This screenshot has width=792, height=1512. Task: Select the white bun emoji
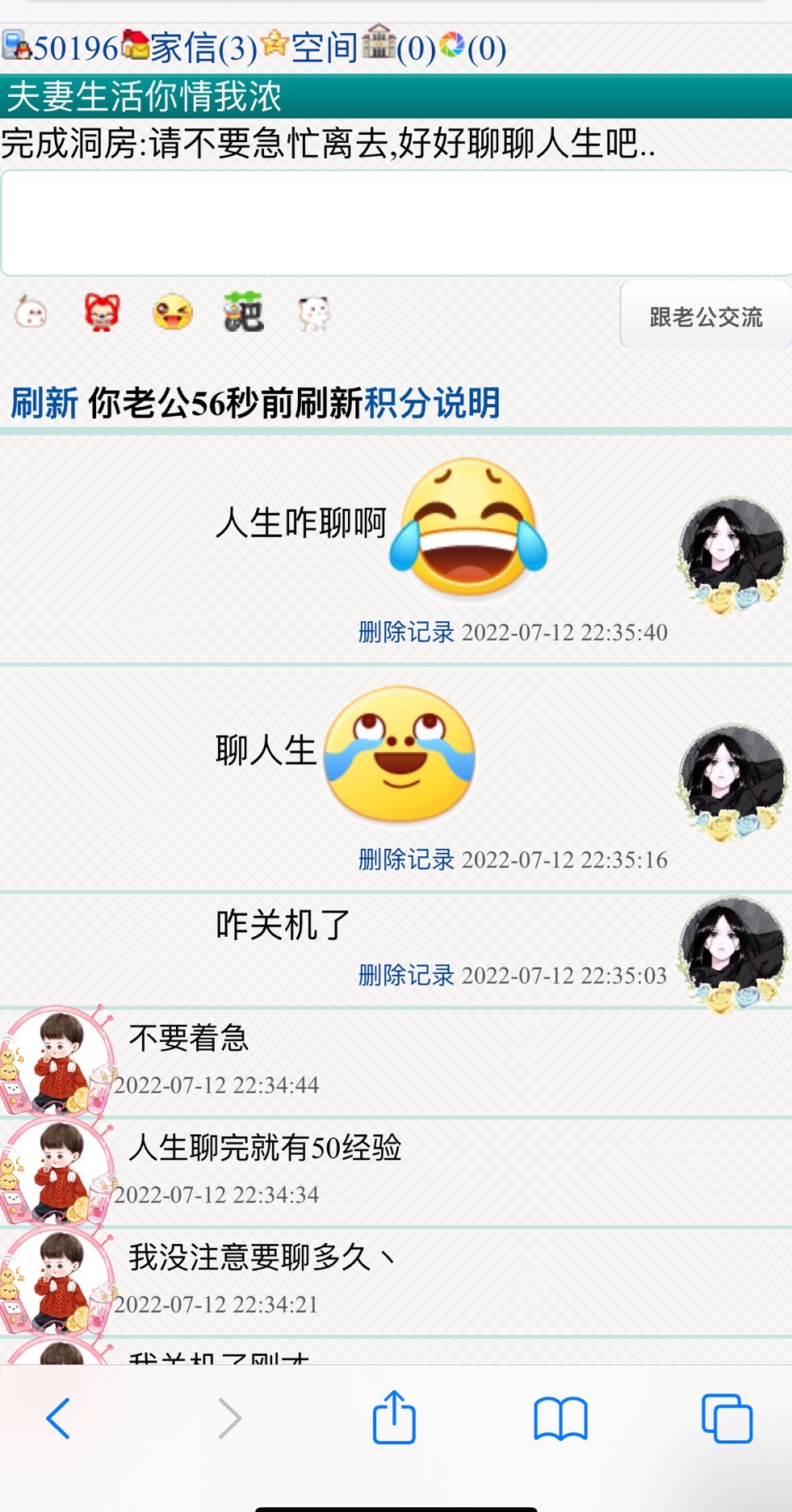coord(31,315)
